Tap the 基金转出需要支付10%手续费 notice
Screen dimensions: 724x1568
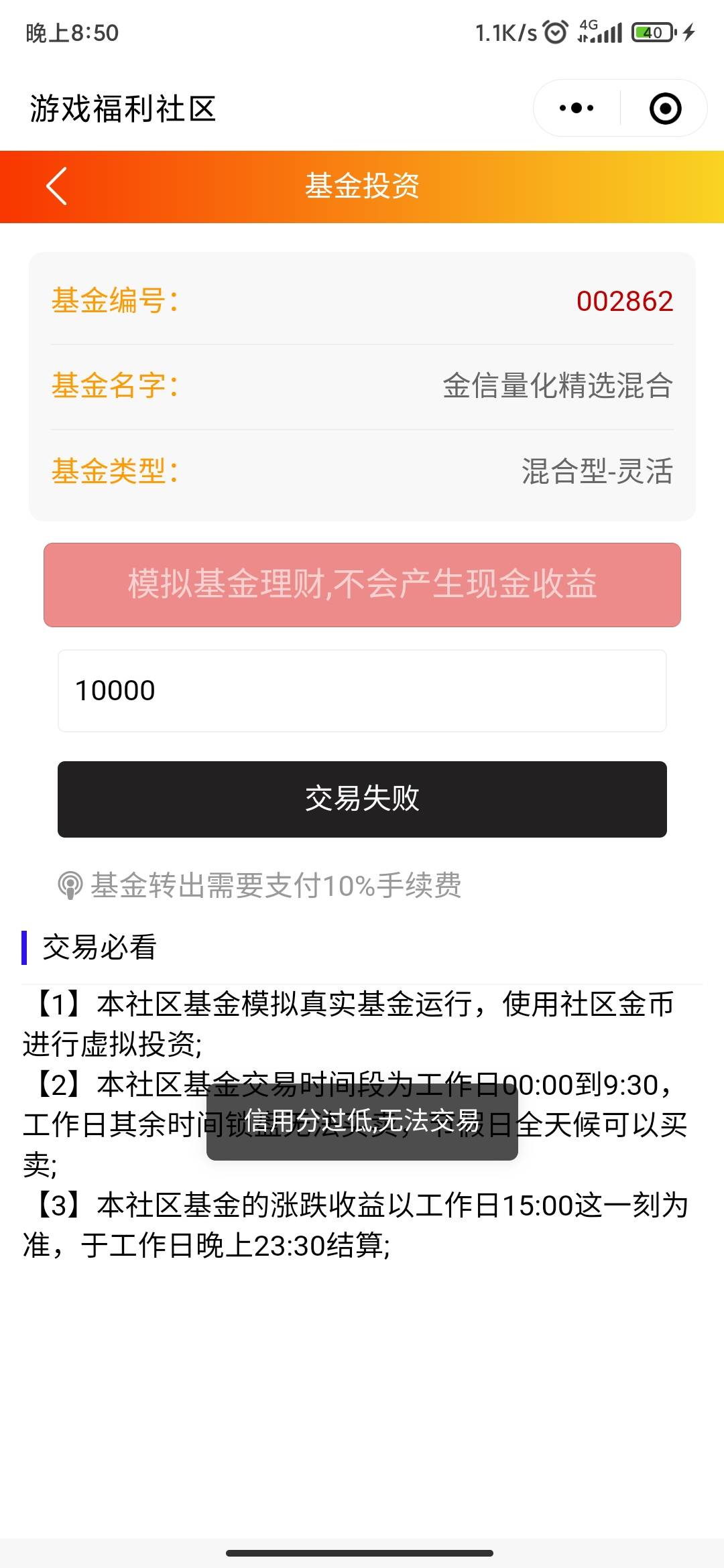pyautogui.click(x=275, y=885)
